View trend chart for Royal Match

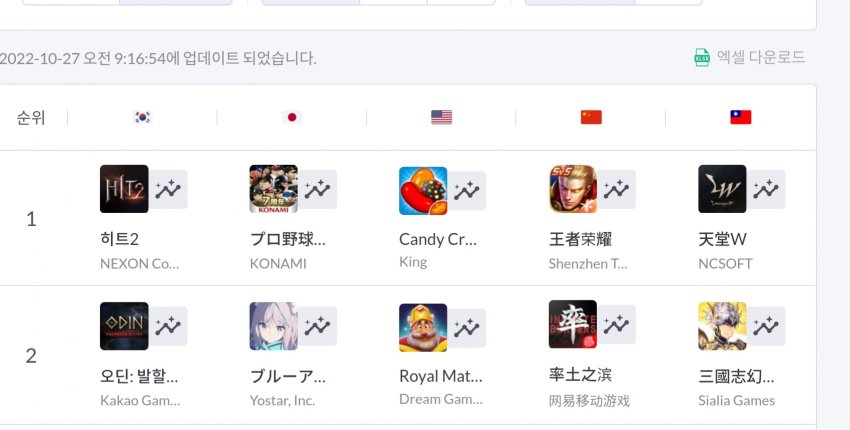pyautogui.click(x=468, y=326)
